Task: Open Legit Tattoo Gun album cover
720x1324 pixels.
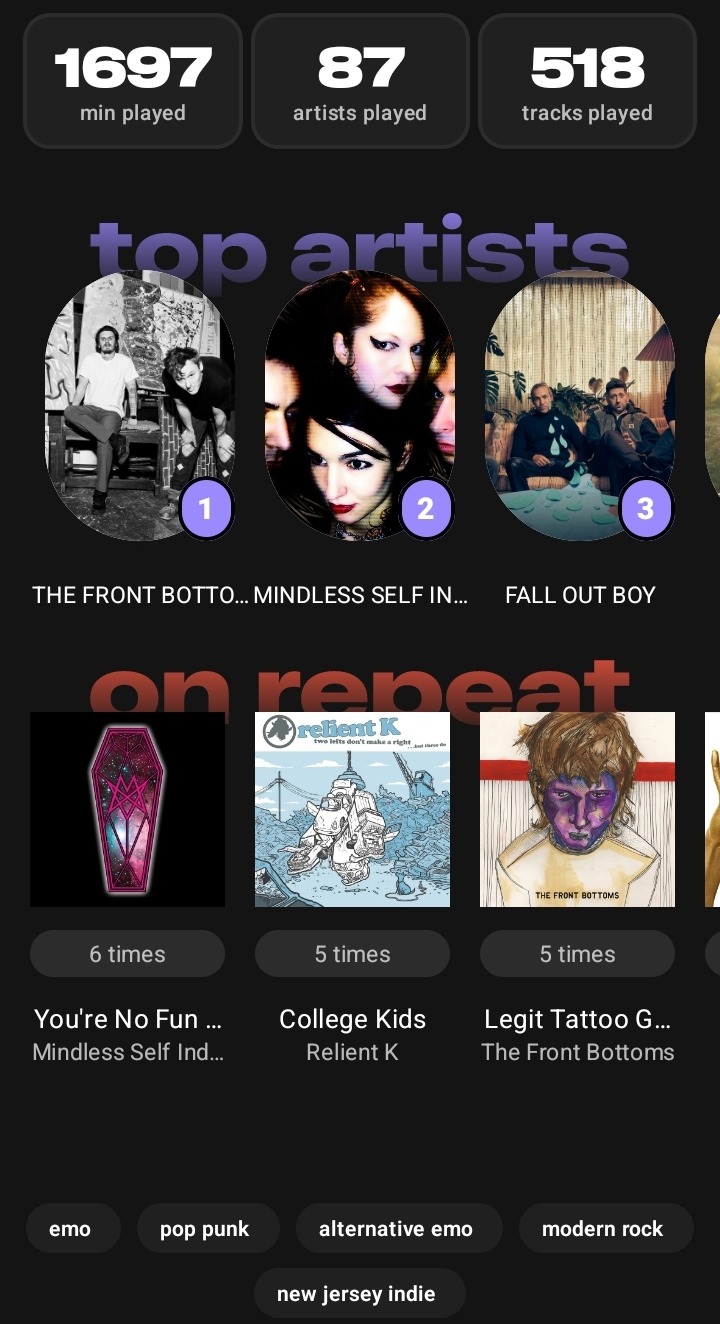Action: point(577,809)
